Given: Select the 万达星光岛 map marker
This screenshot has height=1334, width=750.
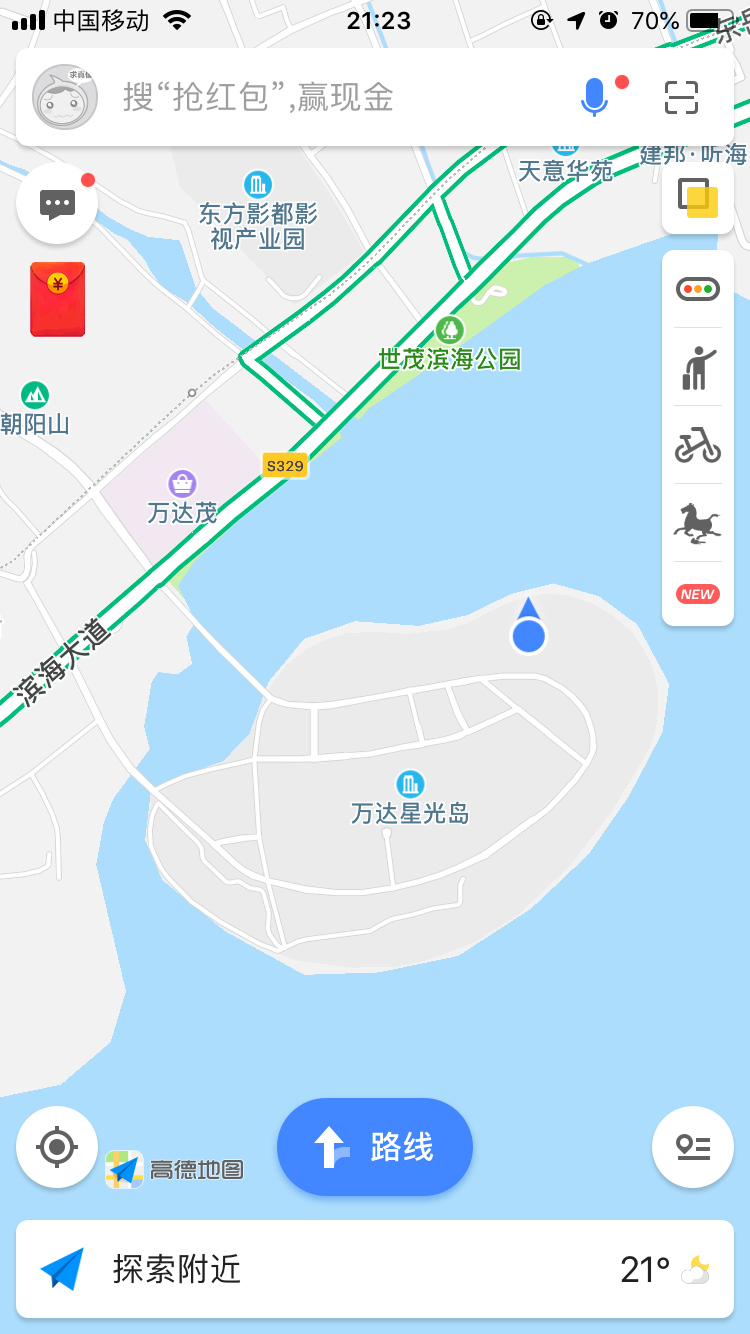Looking at the screenshot, I should tap(410, 784).
